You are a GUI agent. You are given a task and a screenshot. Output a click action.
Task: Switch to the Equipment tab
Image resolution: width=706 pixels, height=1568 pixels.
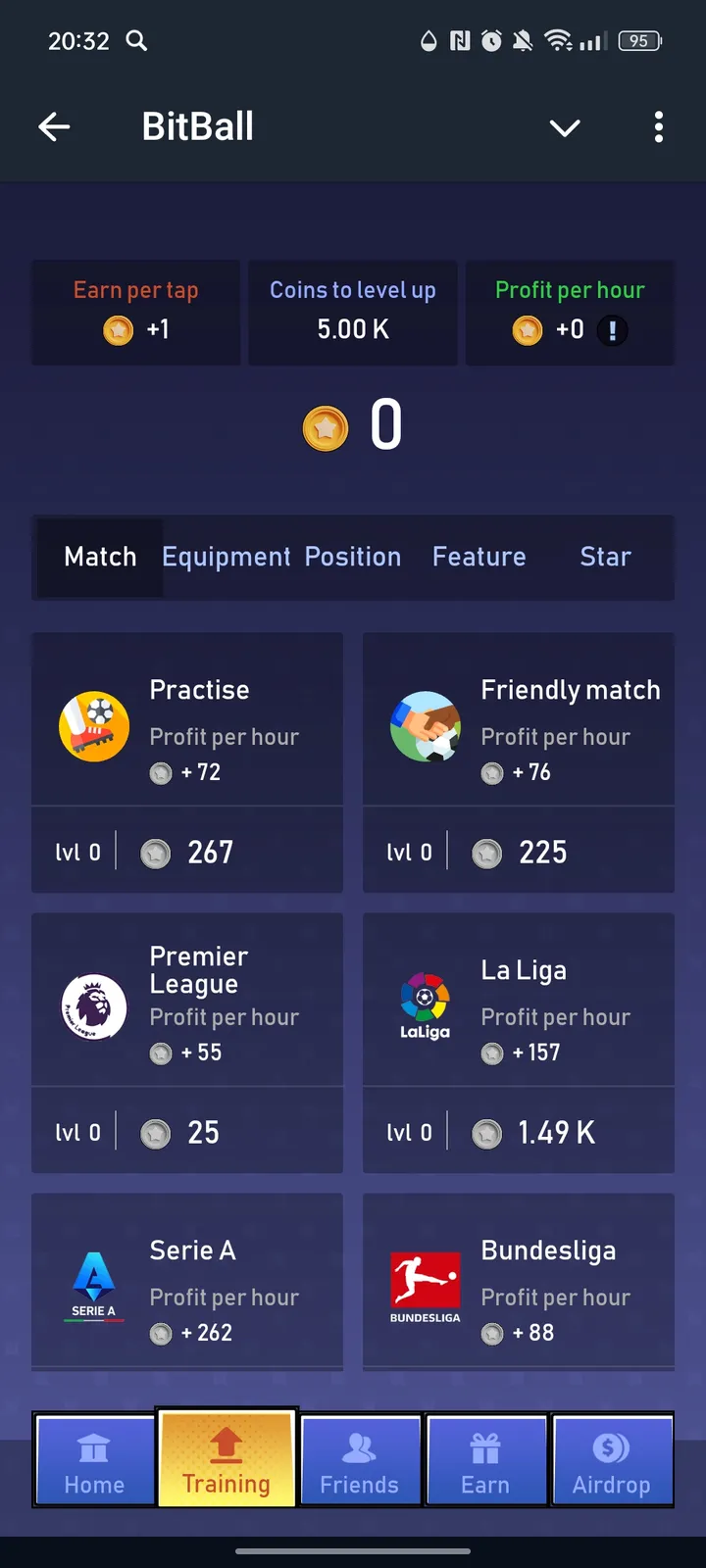[x=226, y=557]
